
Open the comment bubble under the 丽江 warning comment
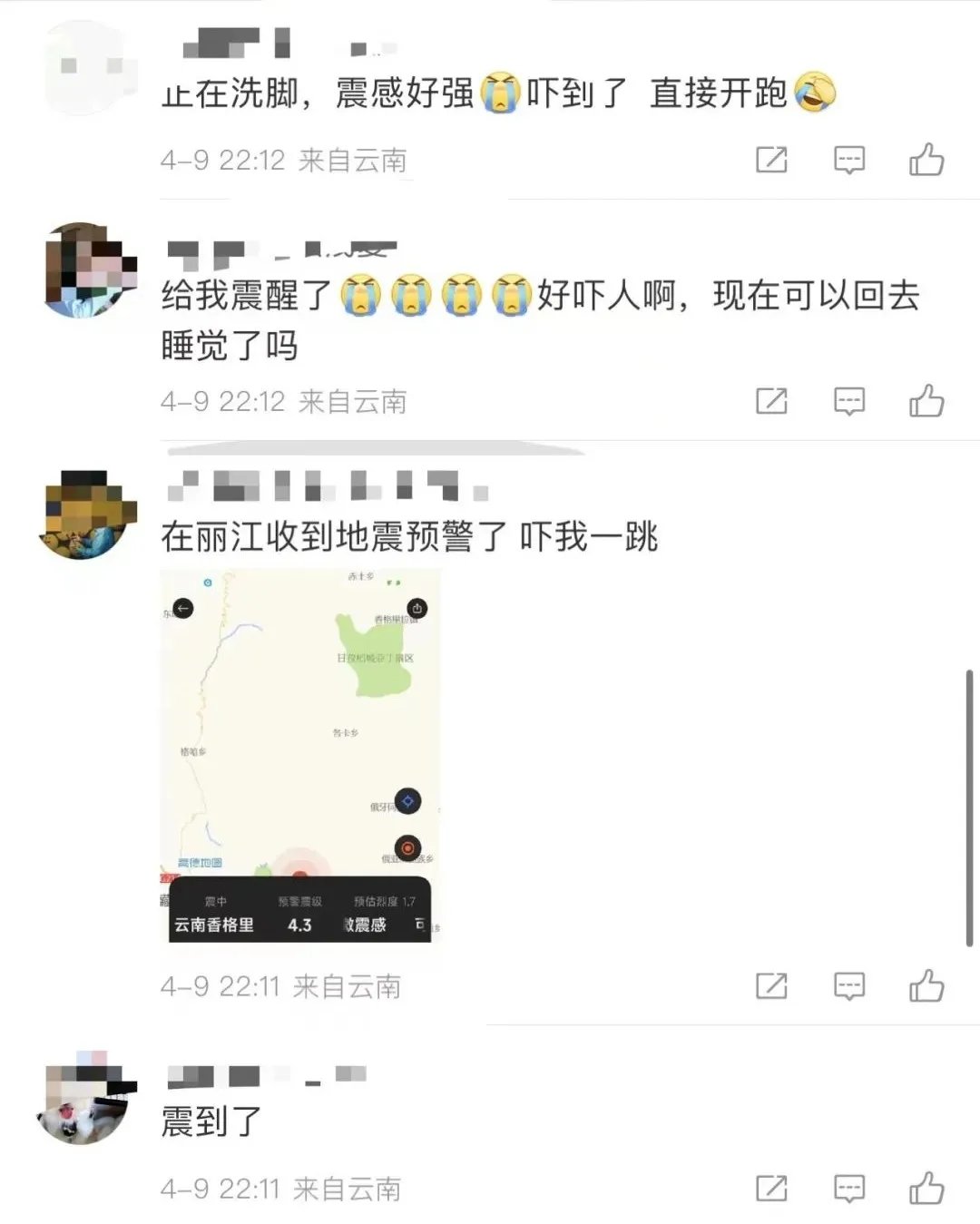click(848, 985)
